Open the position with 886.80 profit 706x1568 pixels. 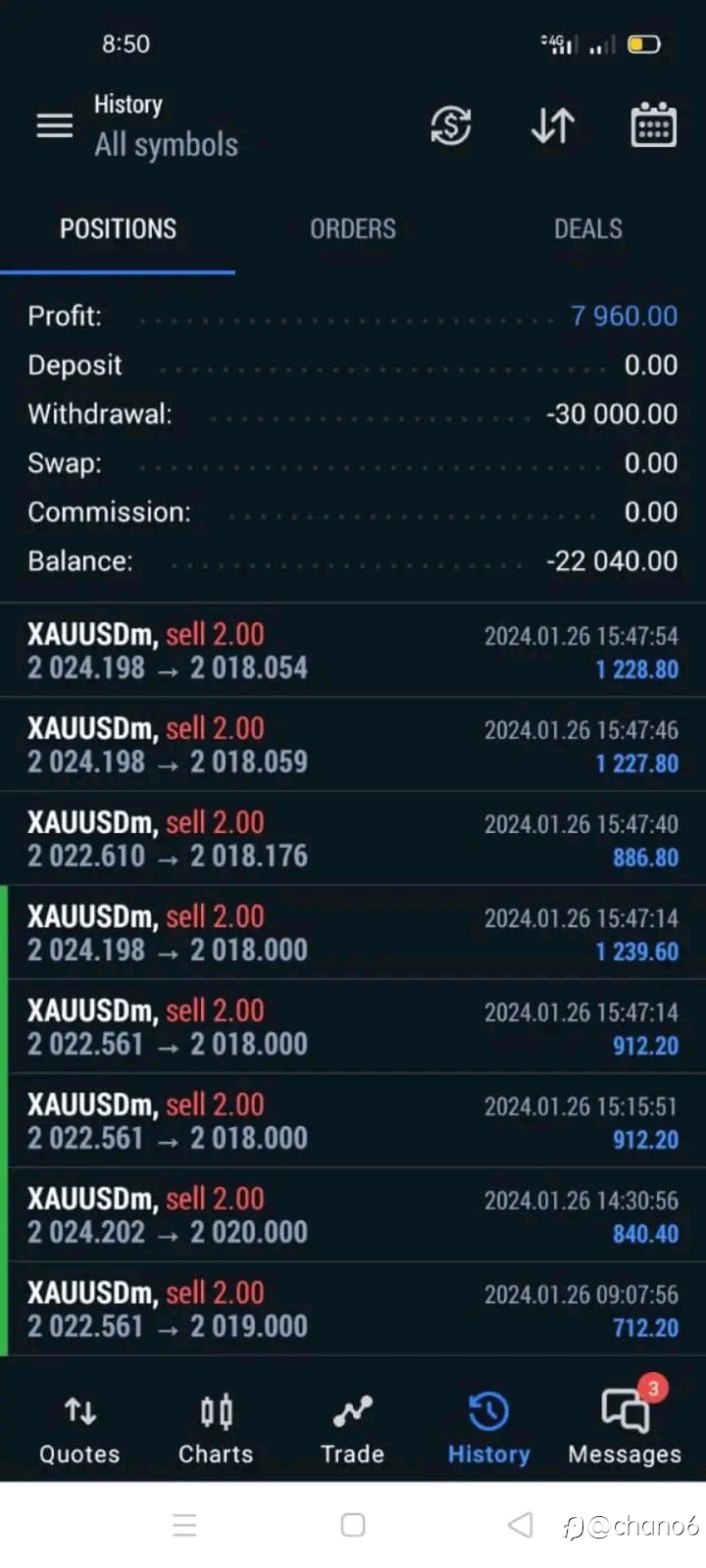(x=353, y=839)
